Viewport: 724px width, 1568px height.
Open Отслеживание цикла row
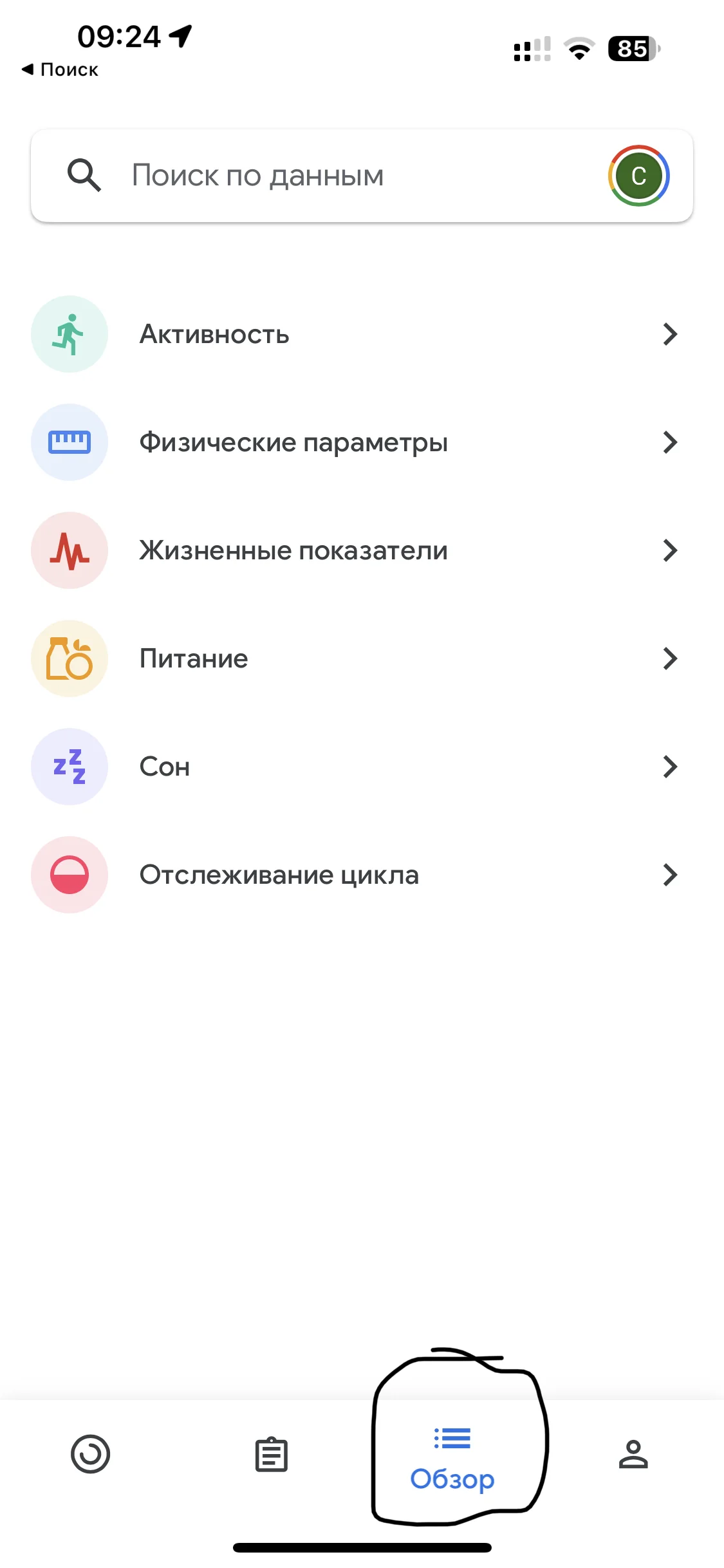[x=354, y=875]
